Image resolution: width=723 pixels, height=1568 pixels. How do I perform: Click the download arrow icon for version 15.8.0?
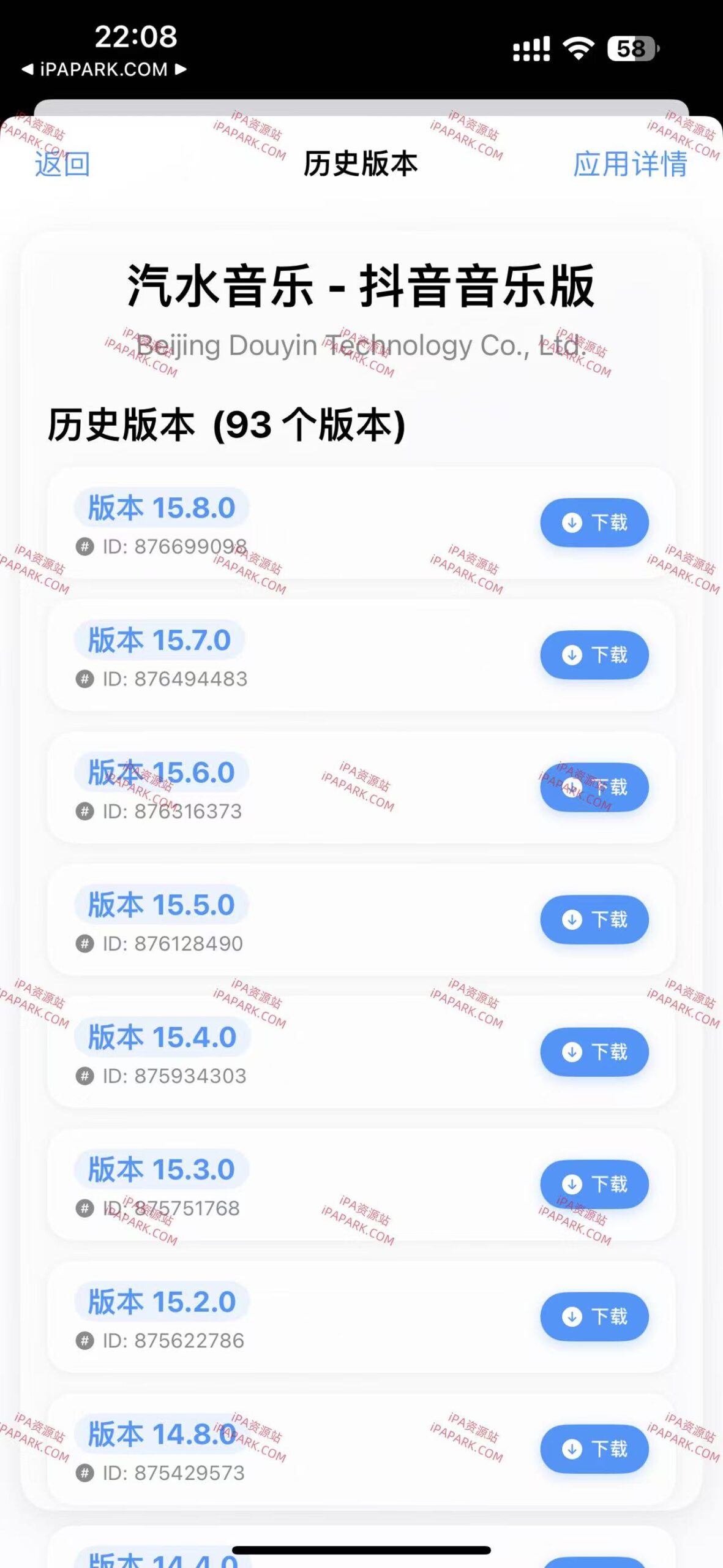click(x=571, y=522)
